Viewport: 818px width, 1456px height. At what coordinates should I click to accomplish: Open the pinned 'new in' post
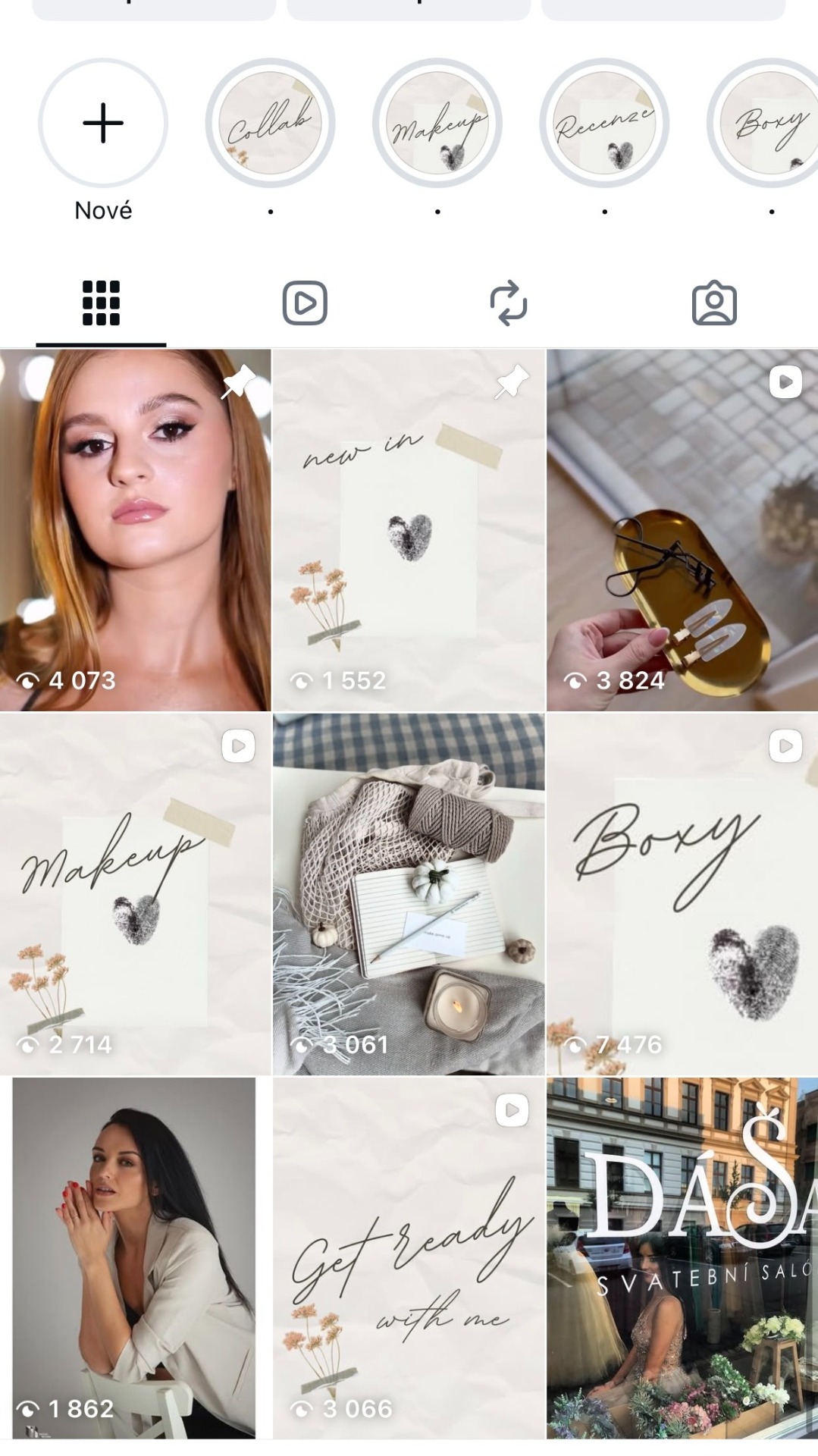(409, 531)
